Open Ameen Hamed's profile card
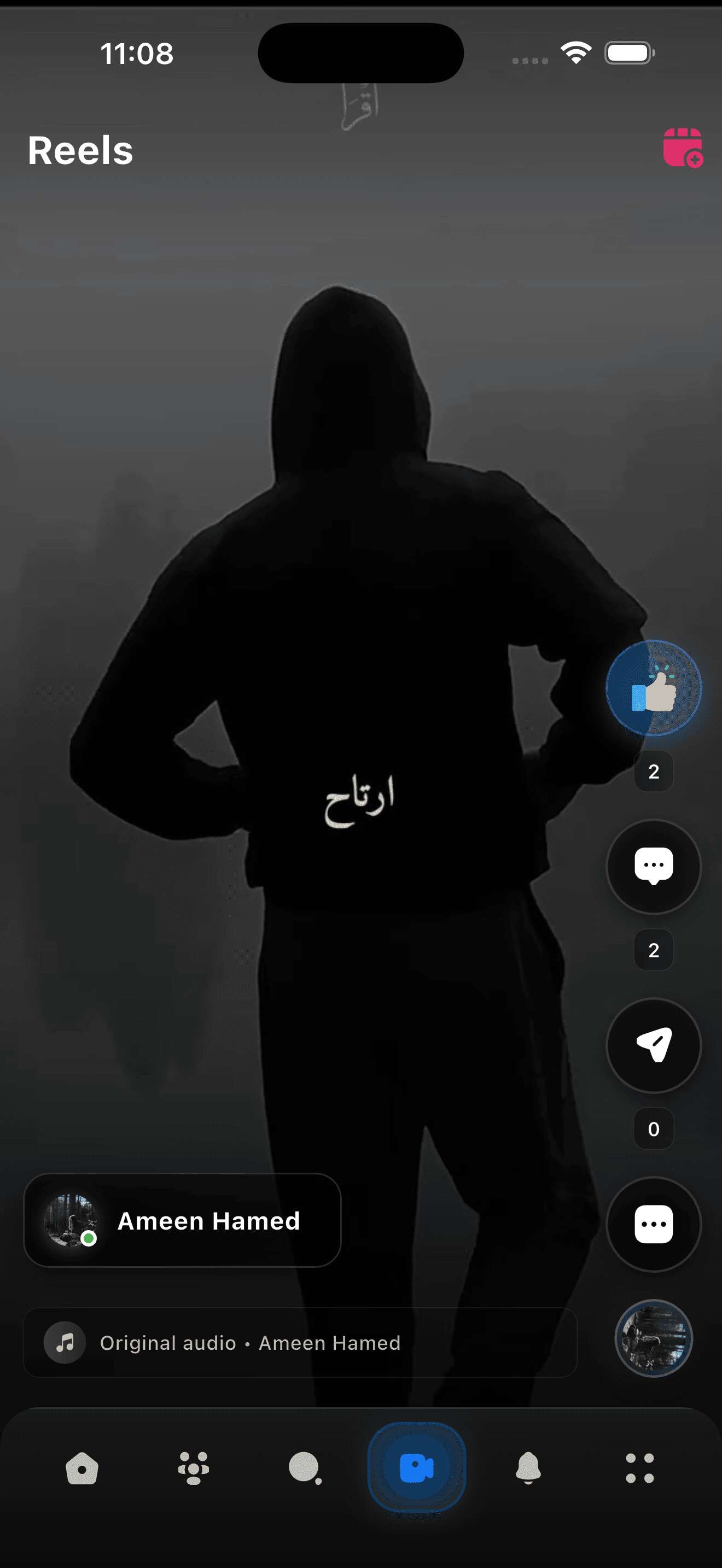722x1568 pixels. 182,1220
